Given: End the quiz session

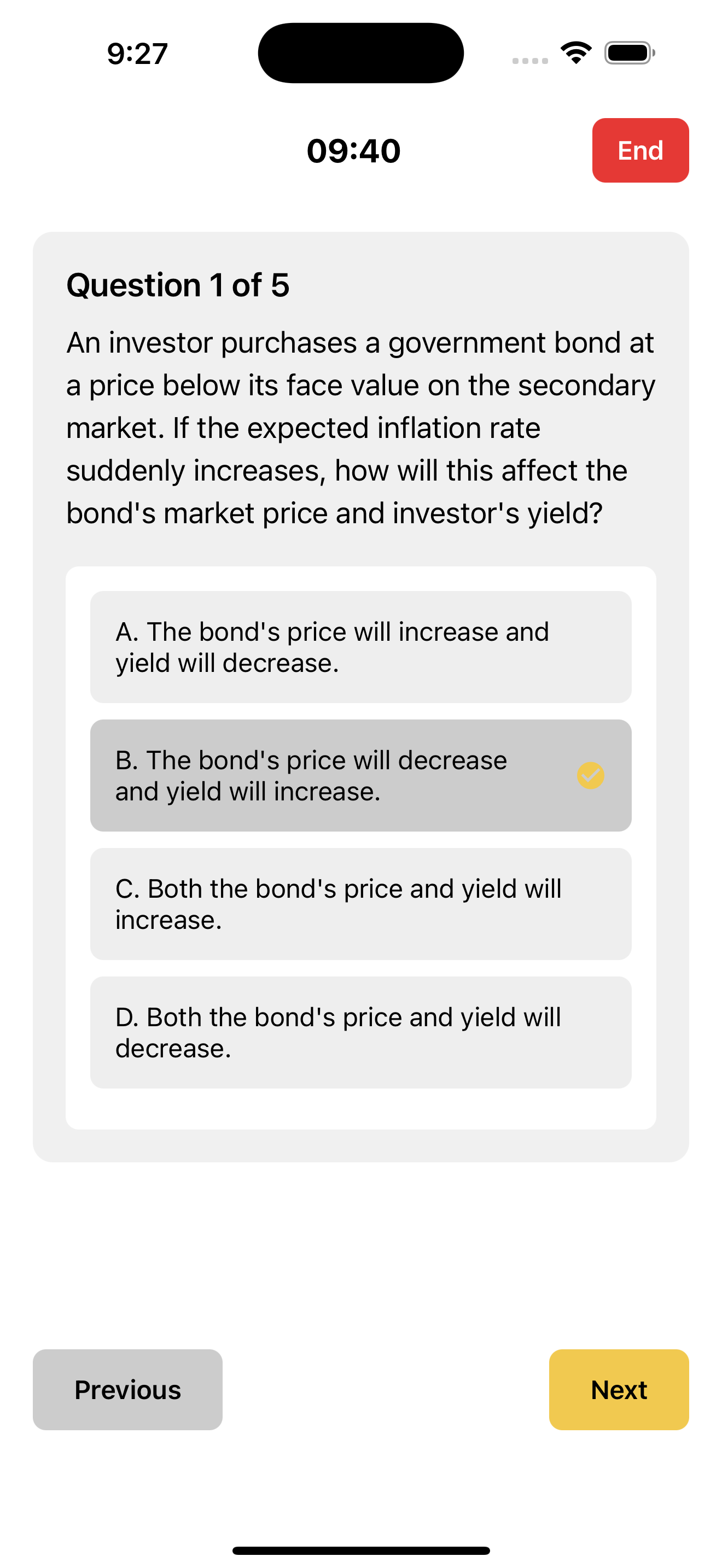Looking at the screenshot, I should (640, 150).
